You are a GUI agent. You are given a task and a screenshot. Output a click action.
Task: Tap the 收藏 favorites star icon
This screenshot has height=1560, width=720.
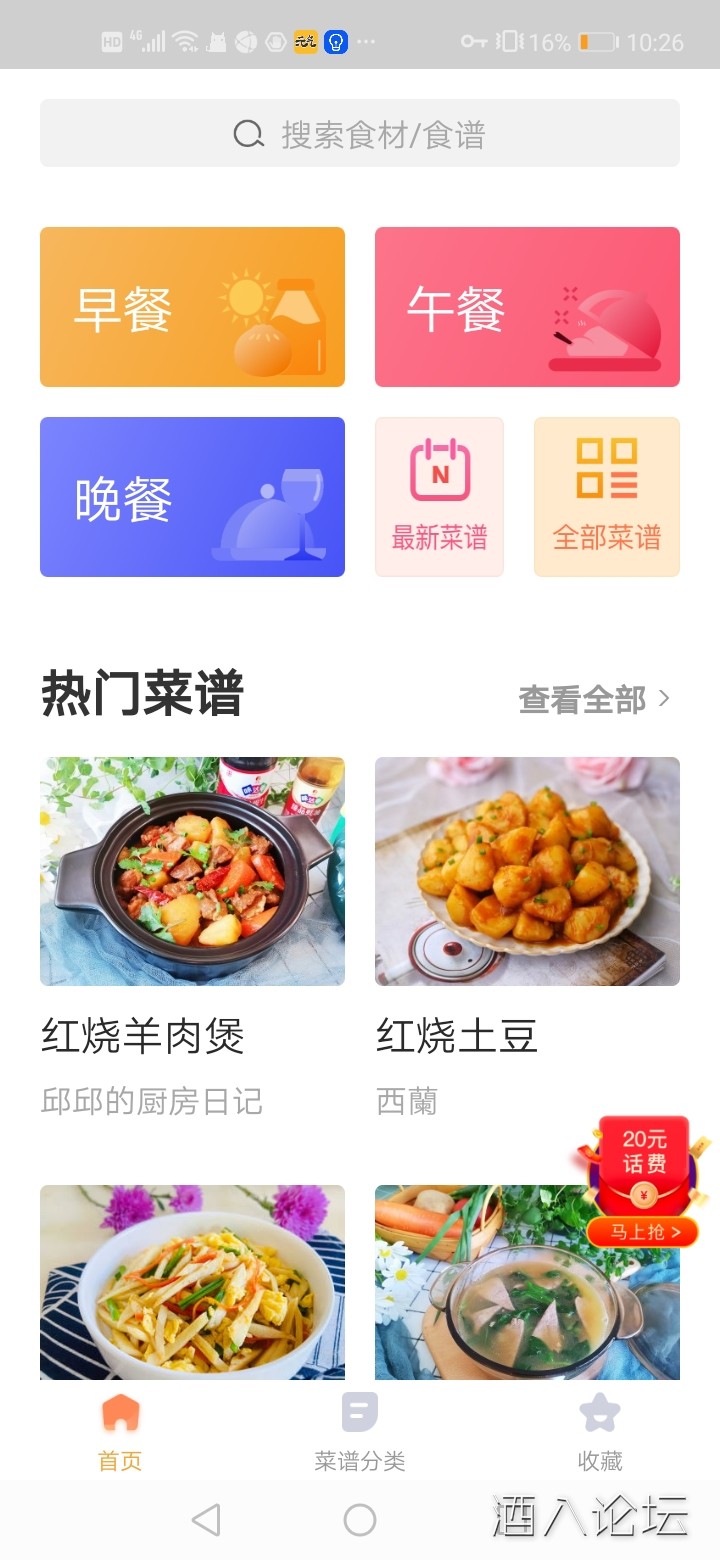pos(599,1410)
